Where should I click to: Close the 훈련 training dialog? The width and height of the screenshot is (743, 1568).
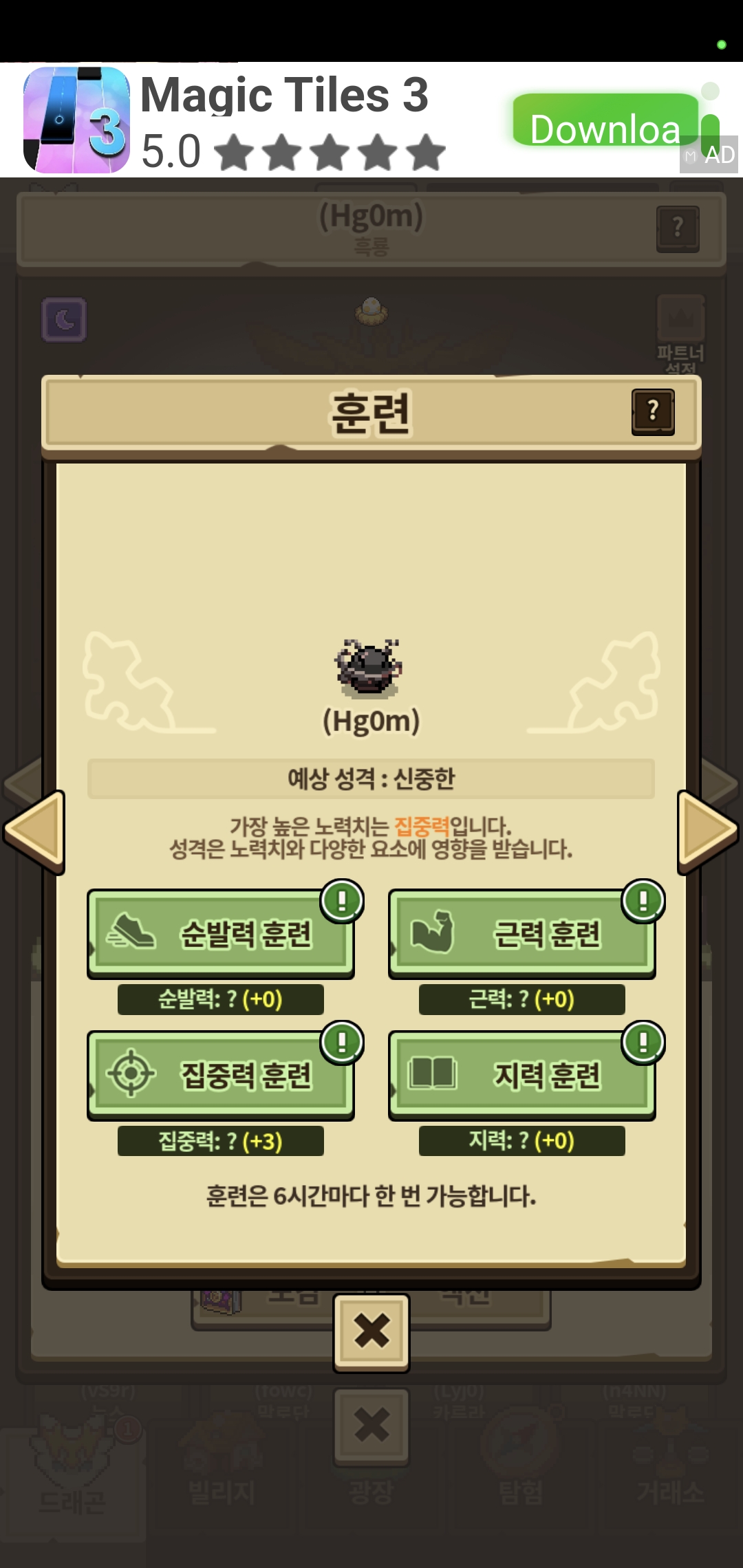pos(371,1332)
